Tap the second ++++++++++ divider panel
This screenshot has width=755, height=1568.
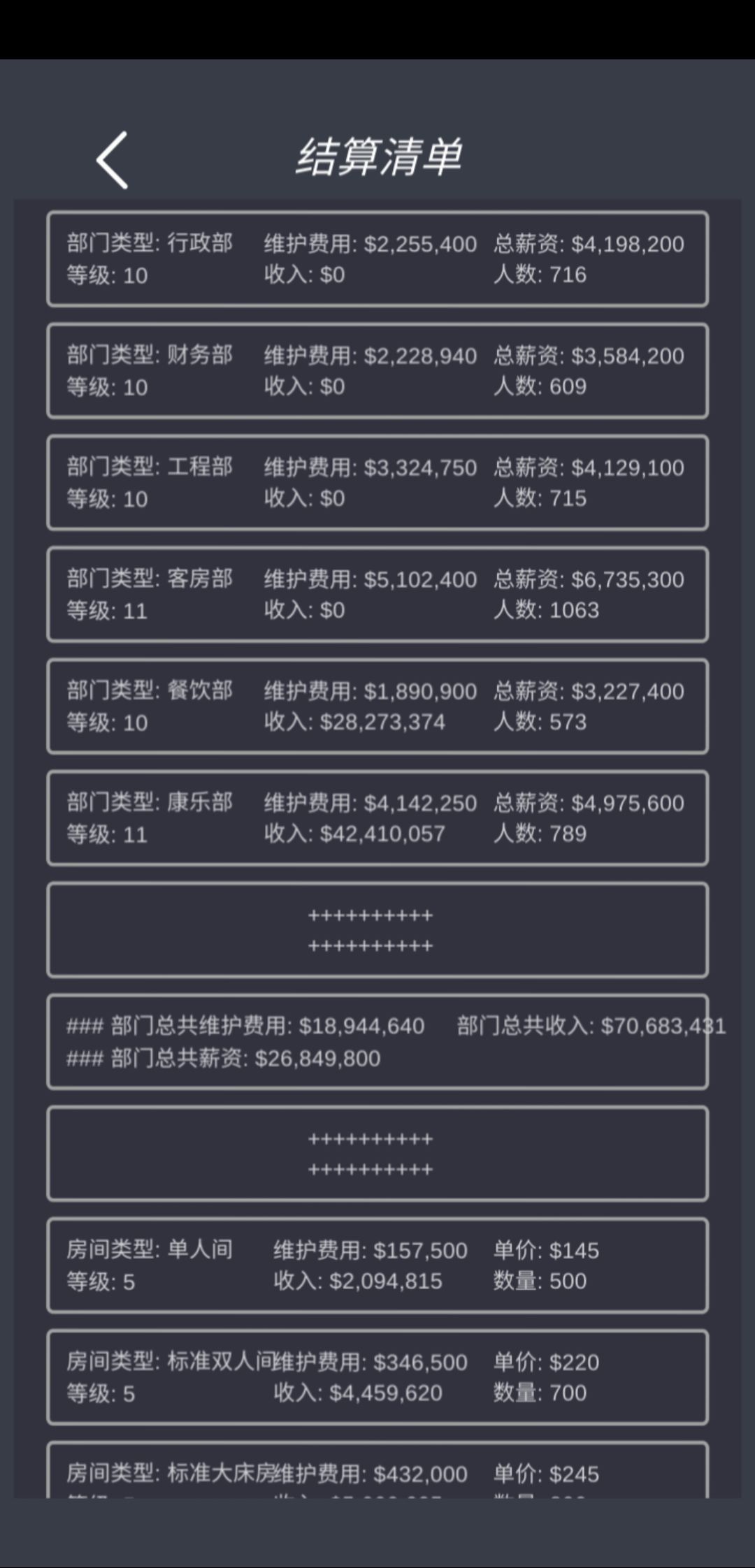coord(377,1153)
